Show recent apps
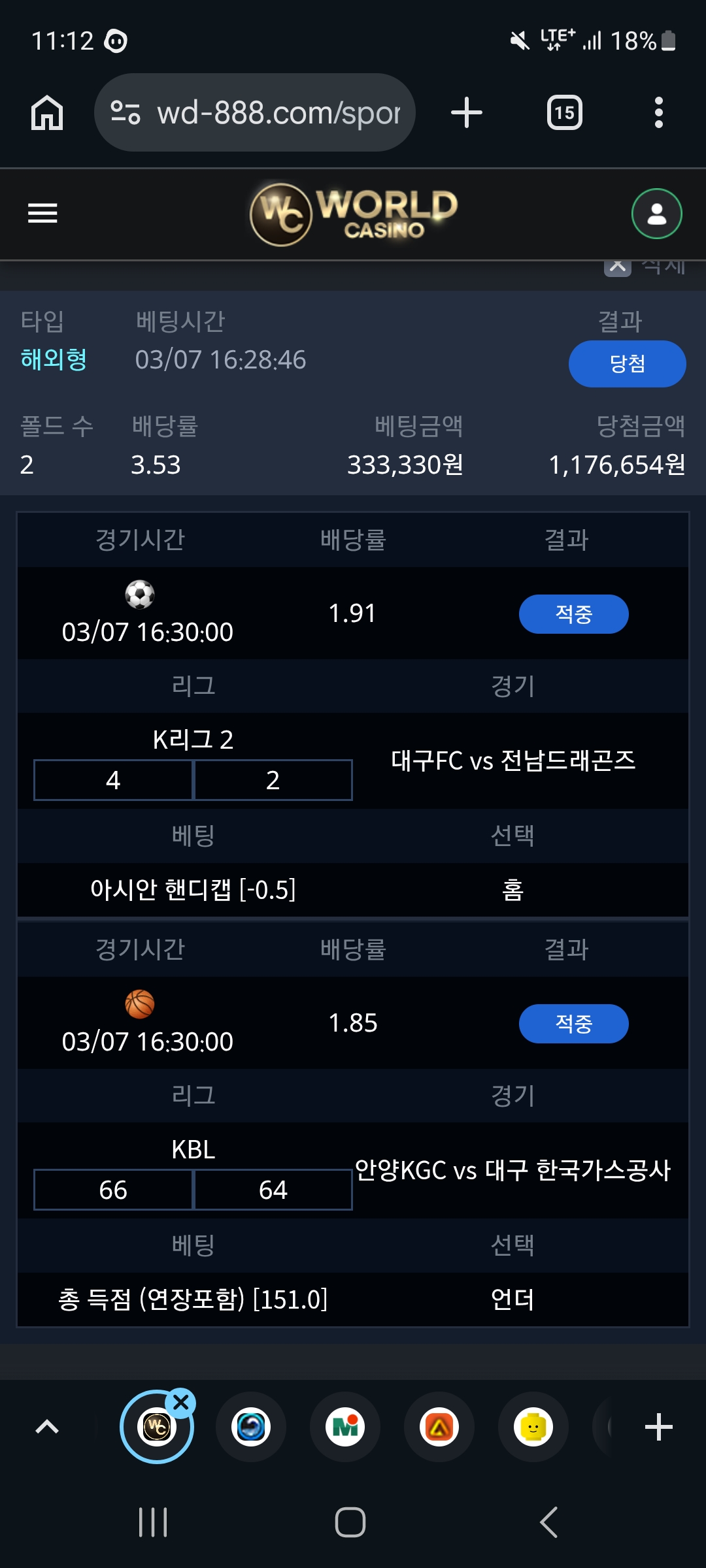 coord(153,1522)
